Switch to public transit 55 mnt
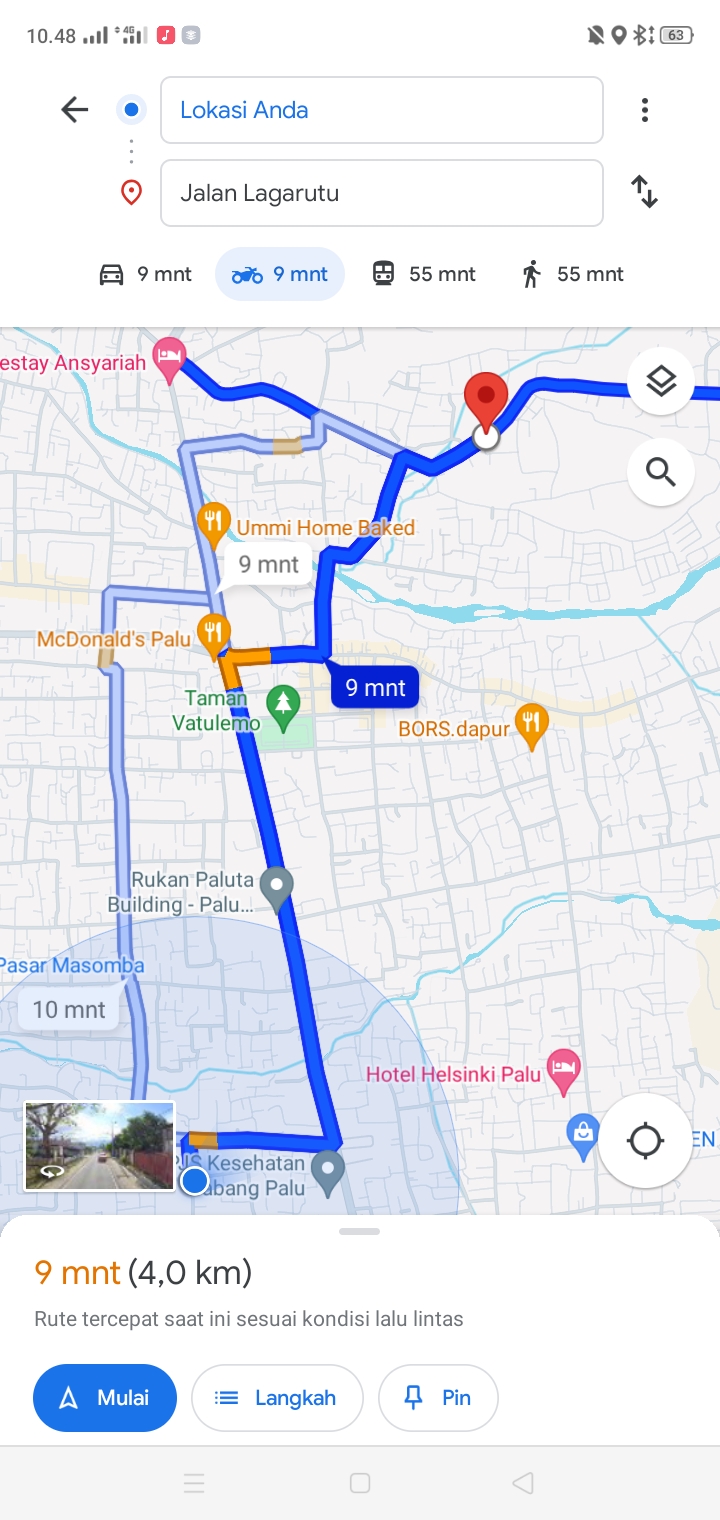The height and width of the screenshot is (1520, 720). coord(424,274)
